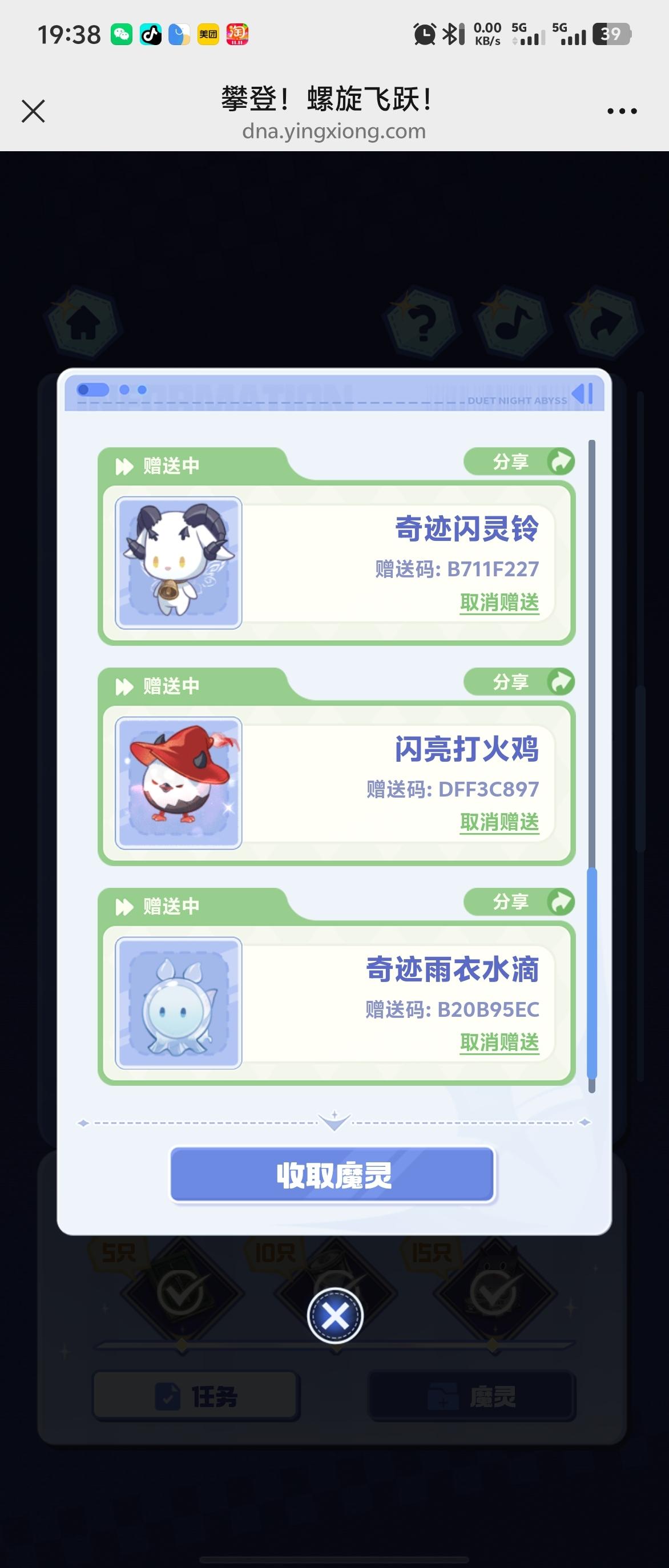Share the 奇迹闪灵铃 gift
Viewport: 669px width, 1568px height.
click(x=519, y=462)
